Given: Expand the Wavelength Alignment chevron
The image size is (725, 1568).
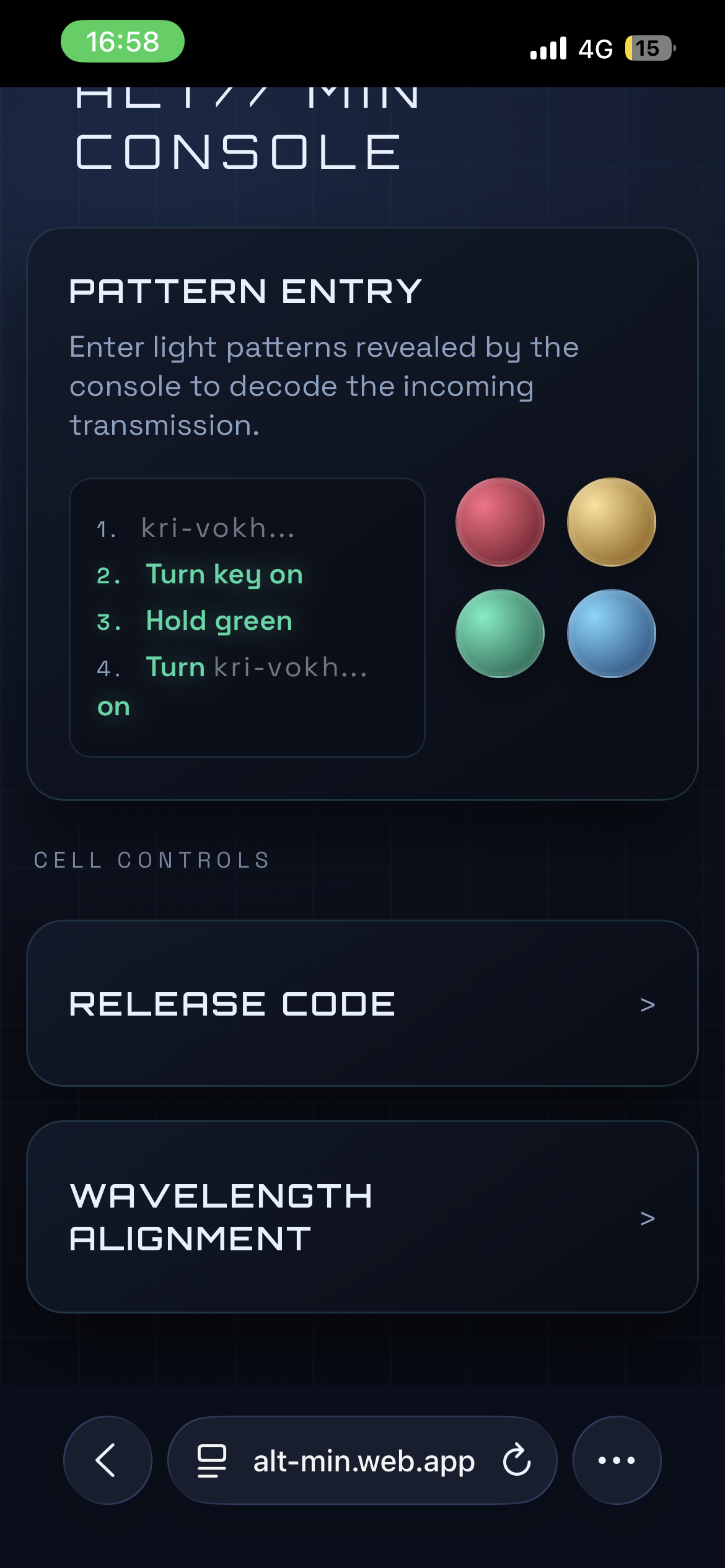Looking at the screenshot, I should tap(647, 1217).
